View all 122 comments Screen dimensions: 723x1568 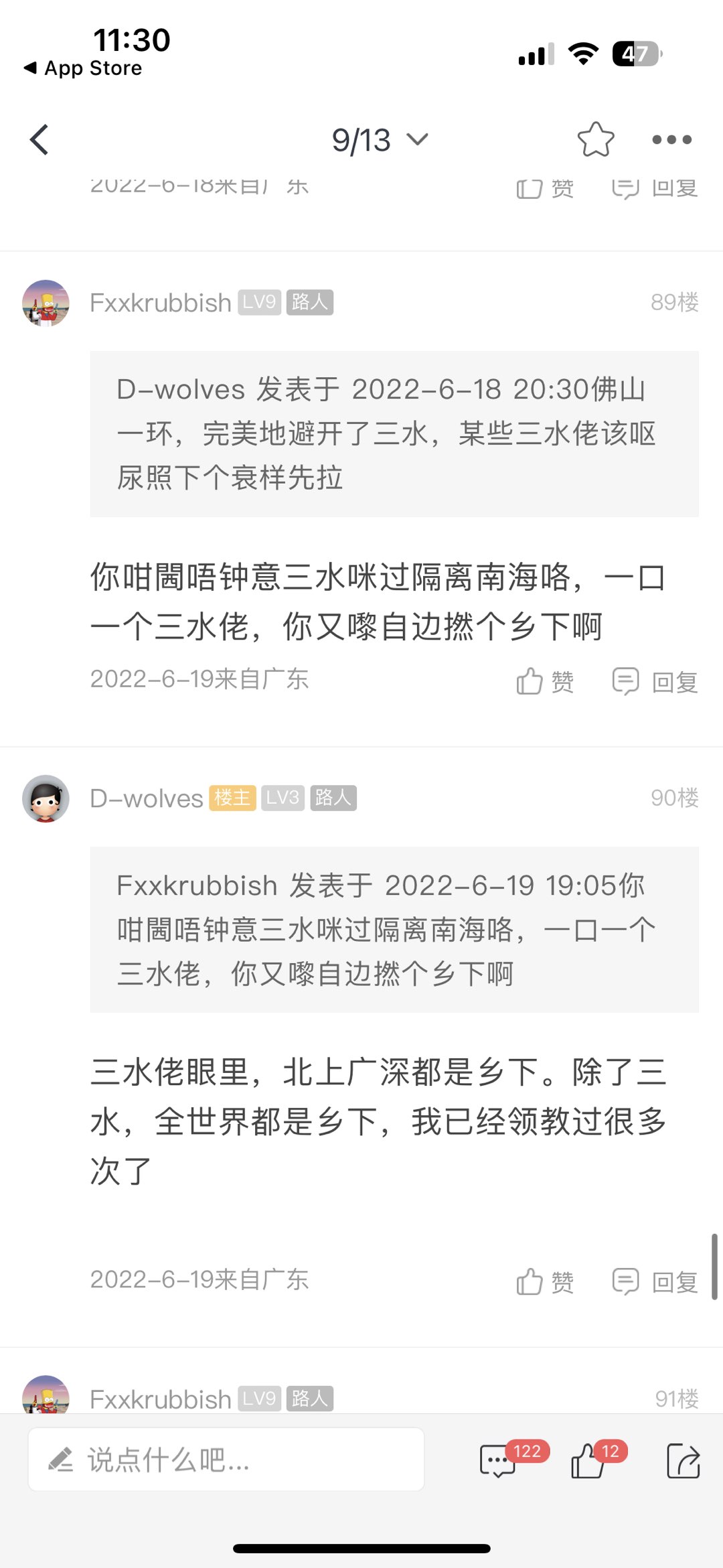499,1460
